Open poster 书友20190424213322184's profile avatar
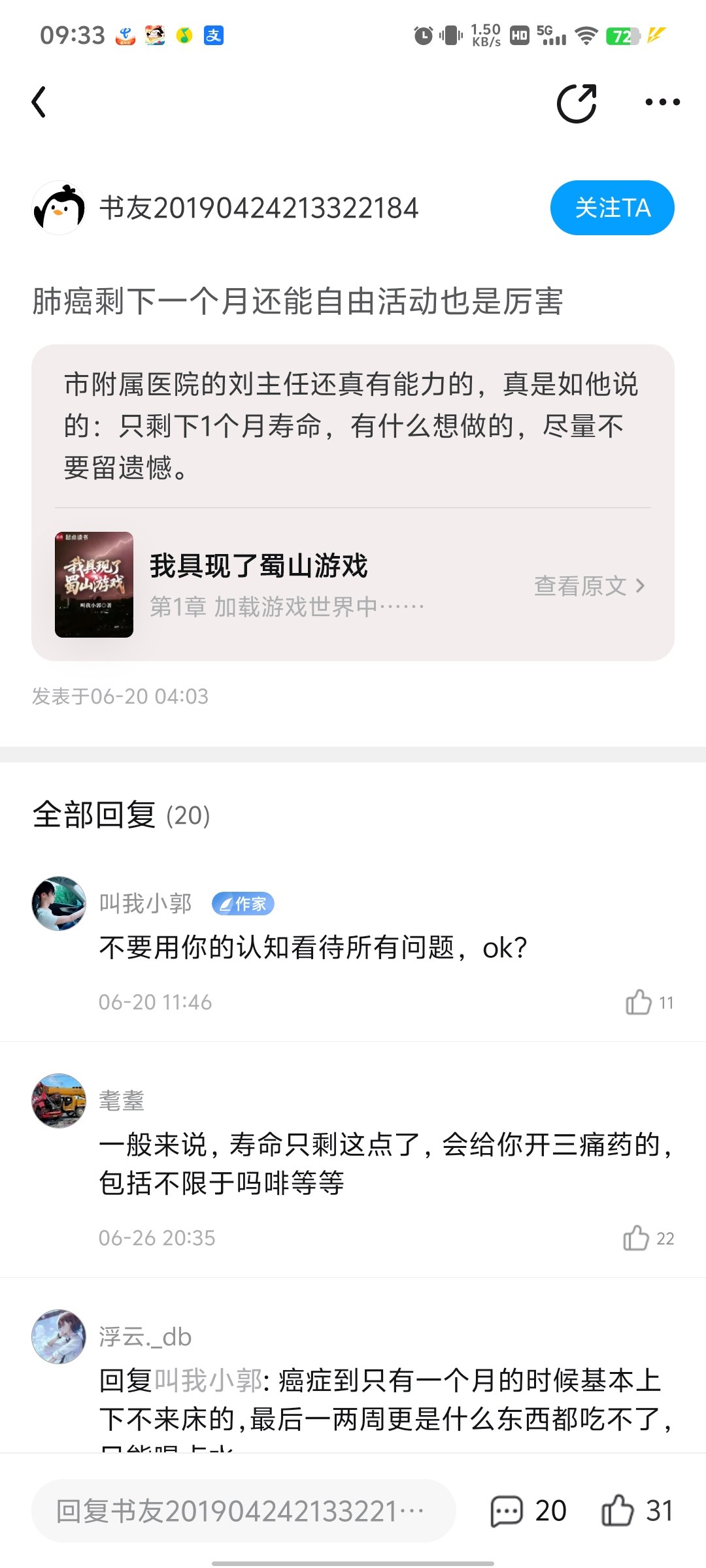The image size is (706, 1568). (x=59, y=208)
